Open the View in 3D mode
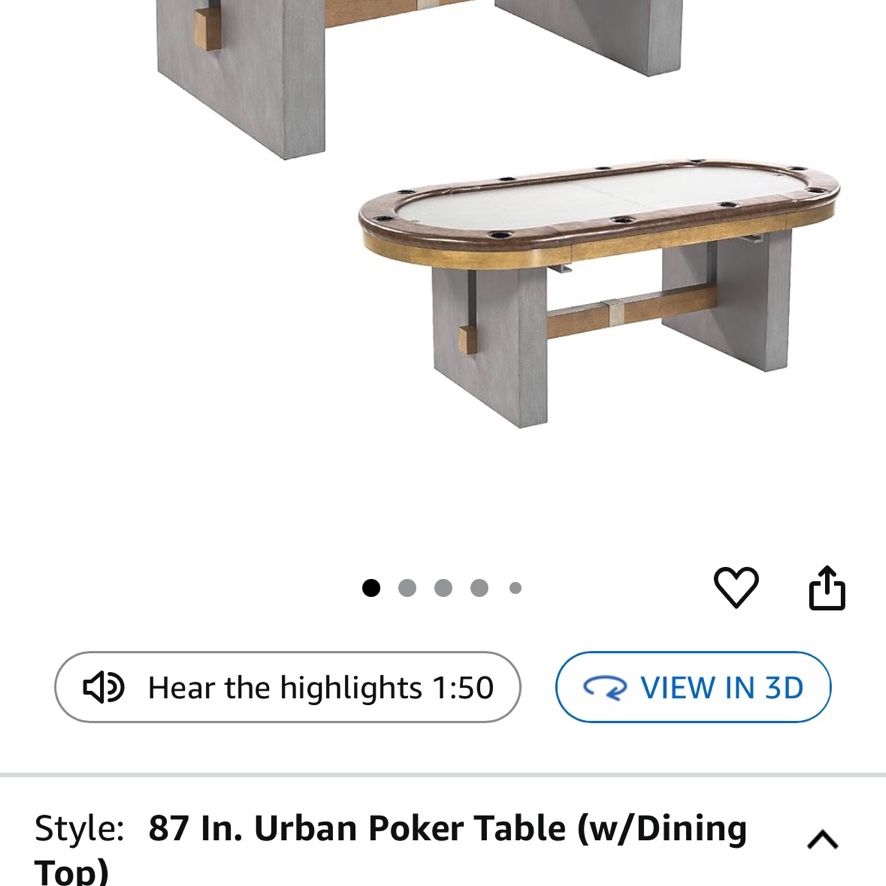 tap(693, 687)
